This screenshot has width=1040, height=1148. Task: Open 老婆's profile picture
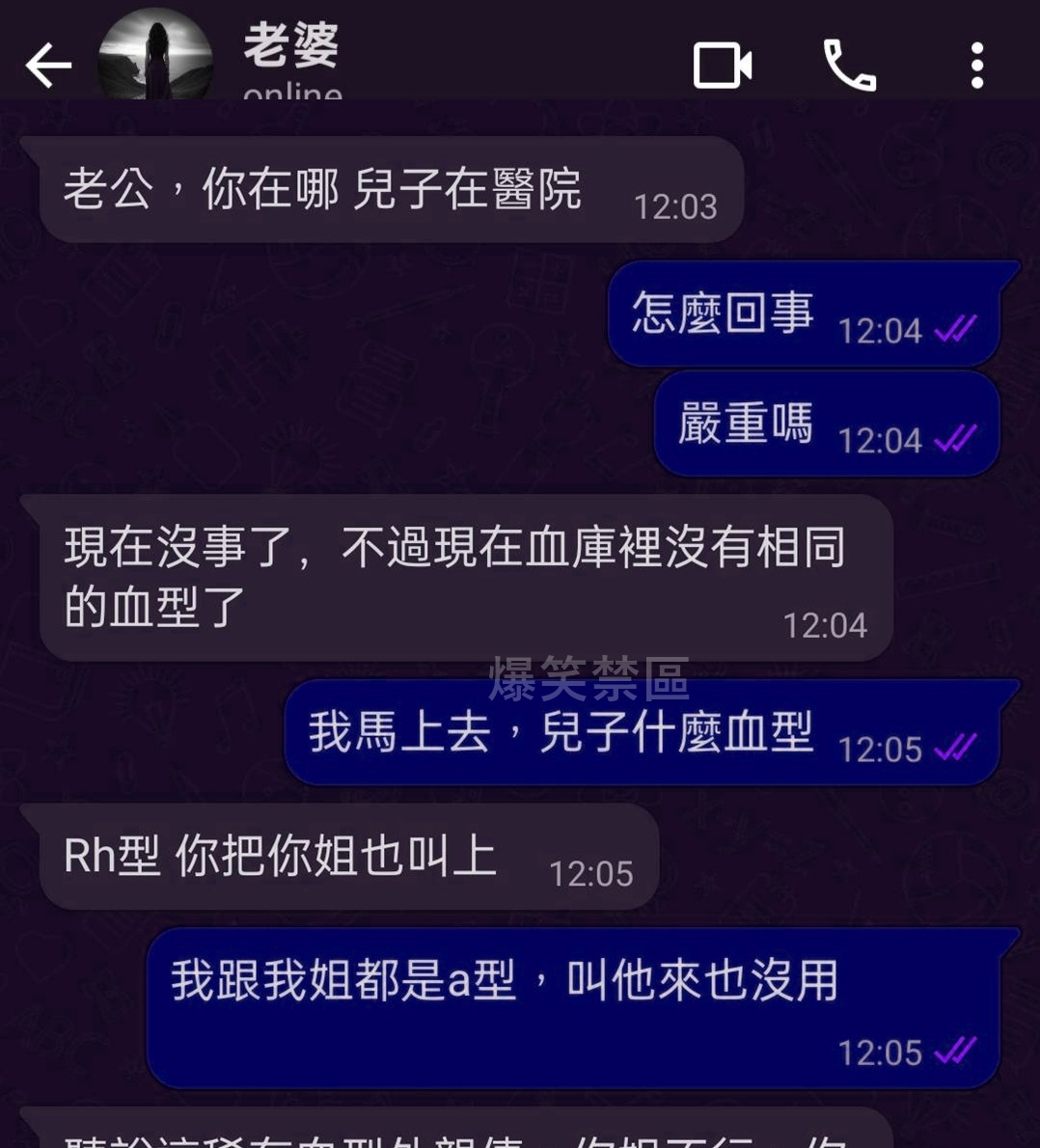154,60
